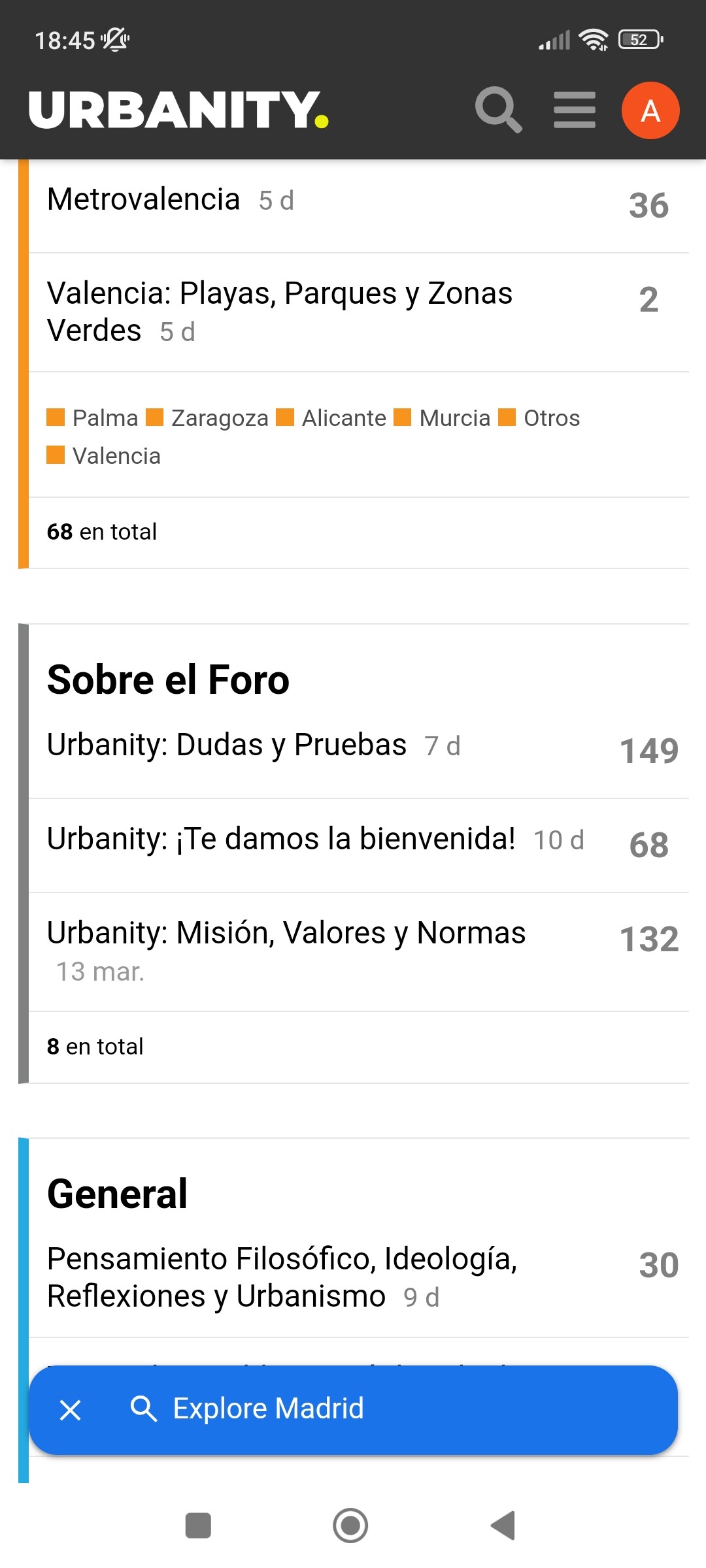Dismiss the Explore Madrid banner
706x1568 pixels.
pos(71,1410)
